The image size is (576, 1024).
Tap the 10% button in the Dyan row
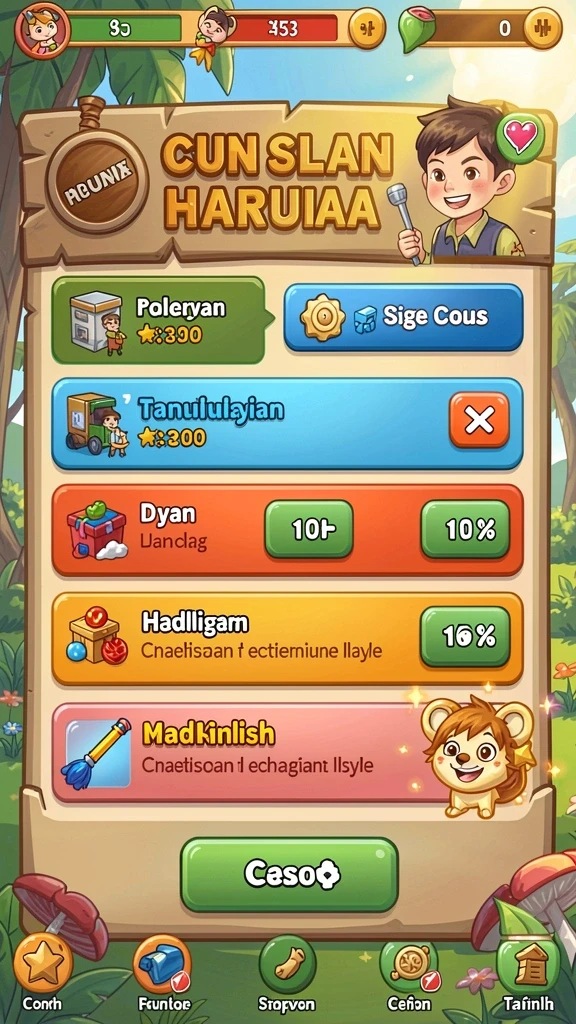[466, 530]
